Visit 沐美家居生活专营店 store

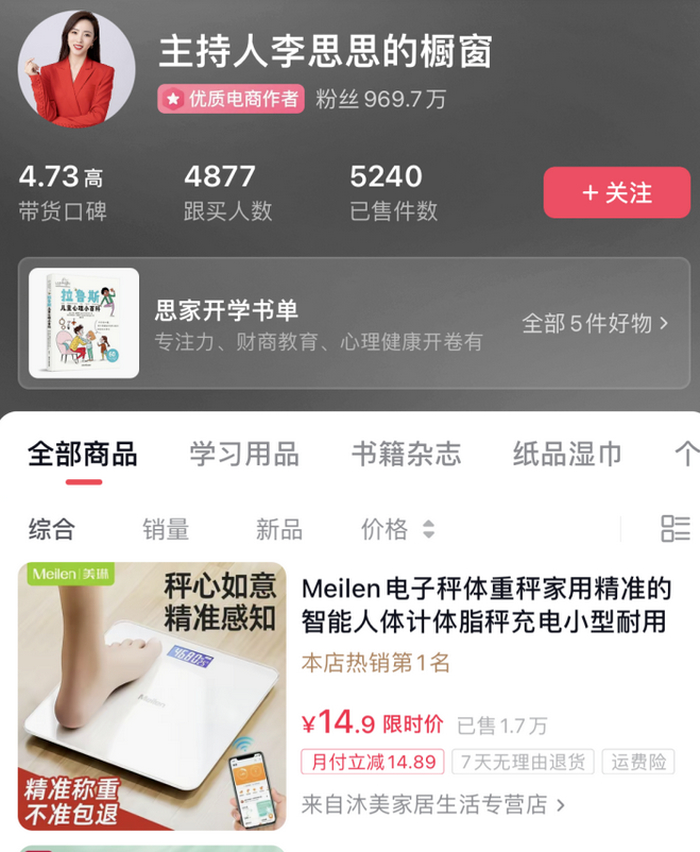(433, 804)
